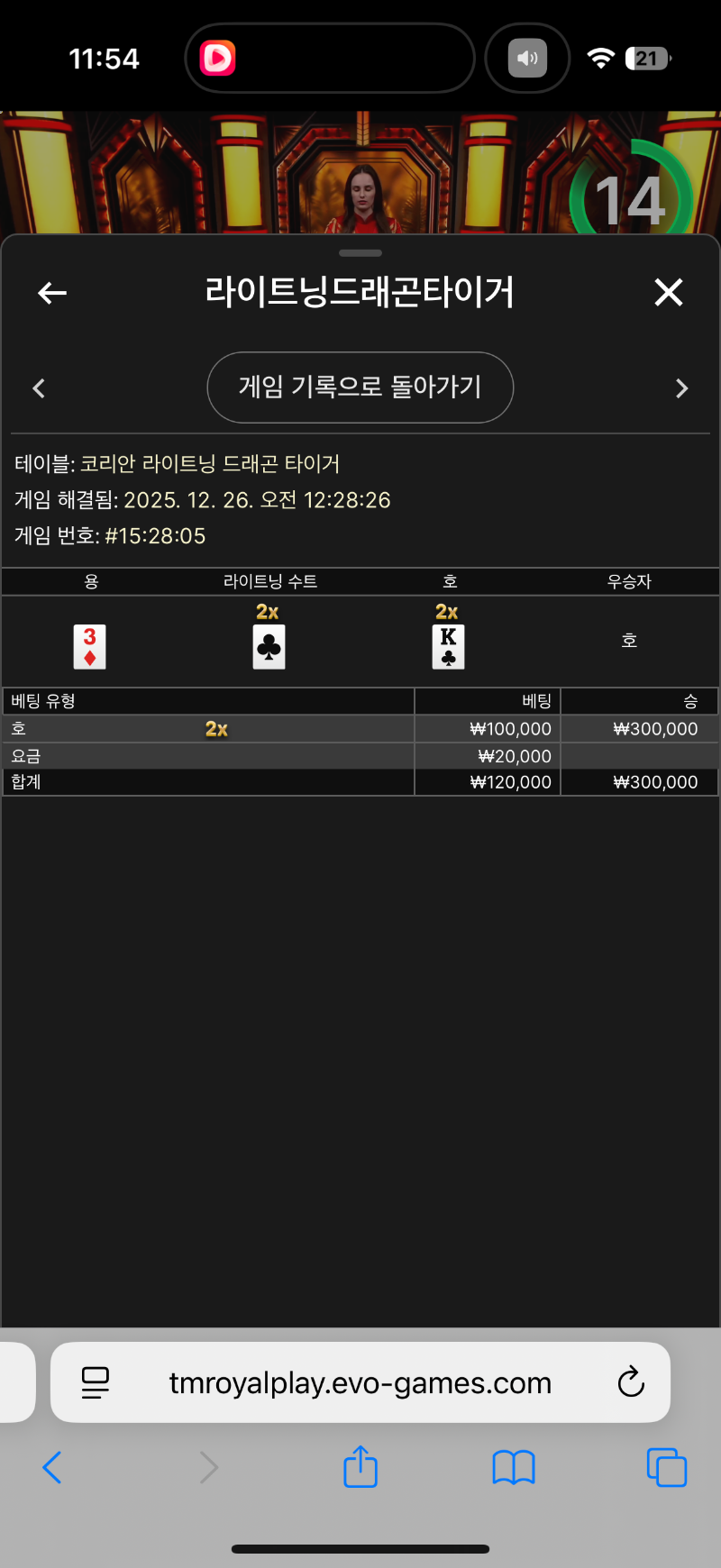This screenshot has width=721, height=1568.
Task: Open the Safari page menu icon
Action: (x=96, y=1382)
